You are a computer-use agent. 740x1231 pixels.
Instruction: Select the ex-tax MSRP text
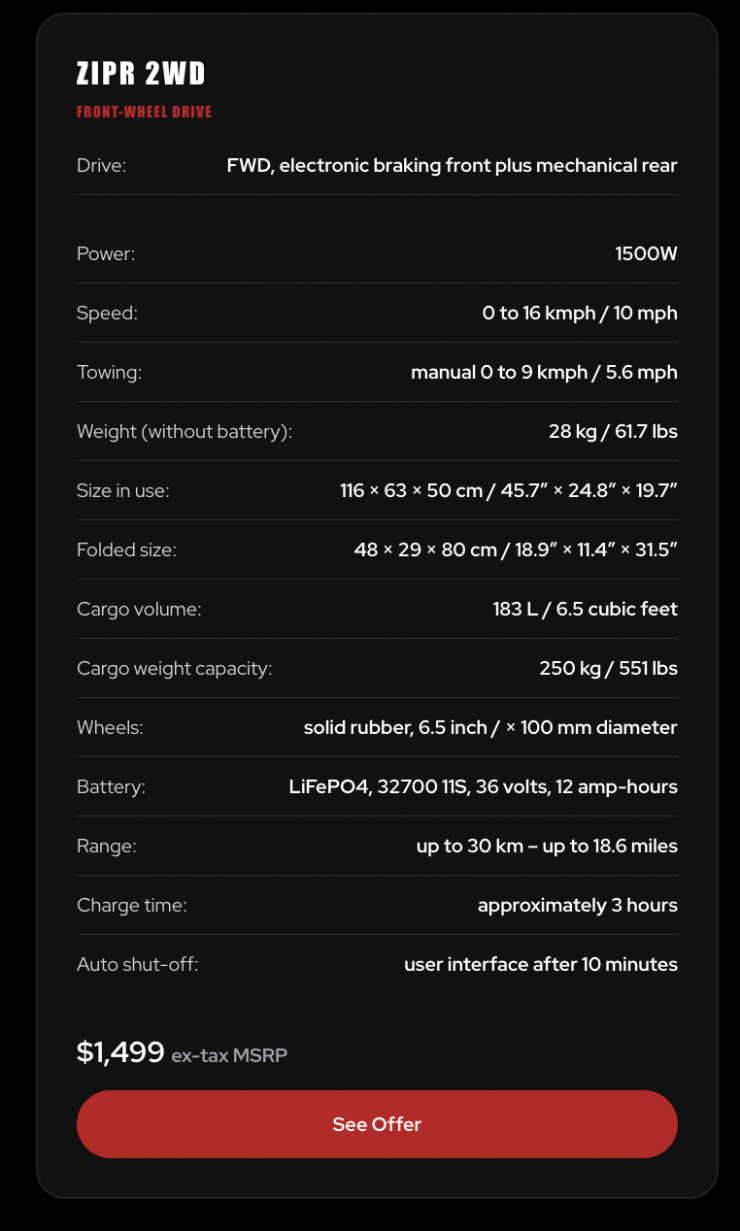[x=229, y=1055]
